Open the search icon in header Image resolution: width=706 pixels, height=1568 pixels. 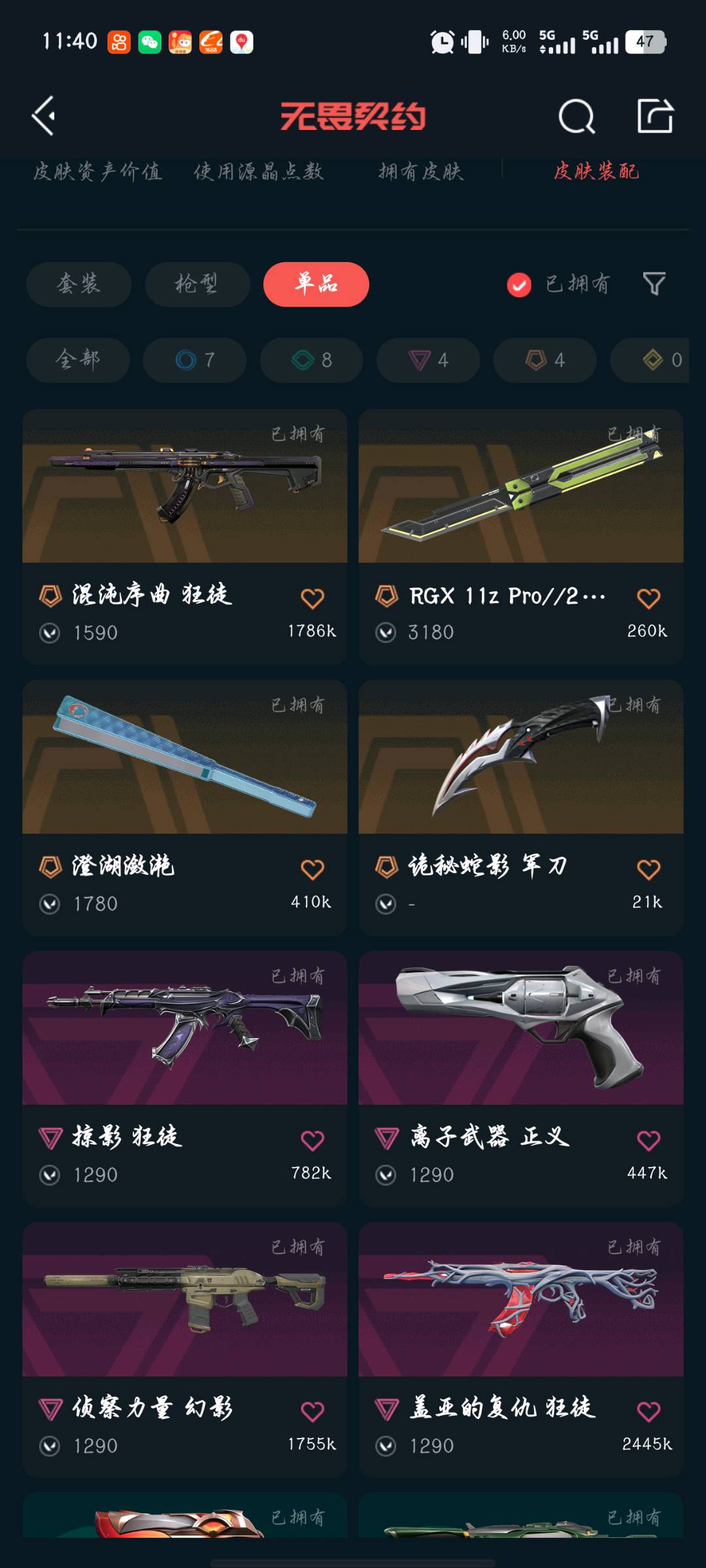[x=577, y=117]
